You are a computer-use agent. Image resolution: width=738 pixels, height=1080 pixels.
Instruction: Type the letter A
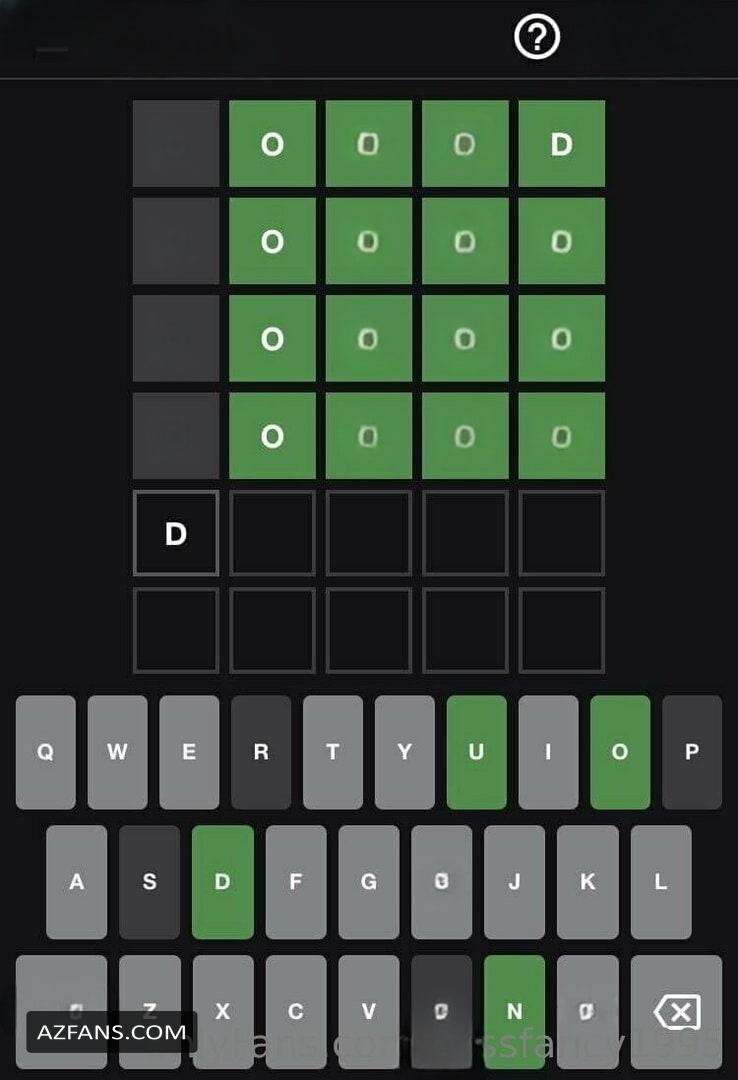[x=77, y=882]
